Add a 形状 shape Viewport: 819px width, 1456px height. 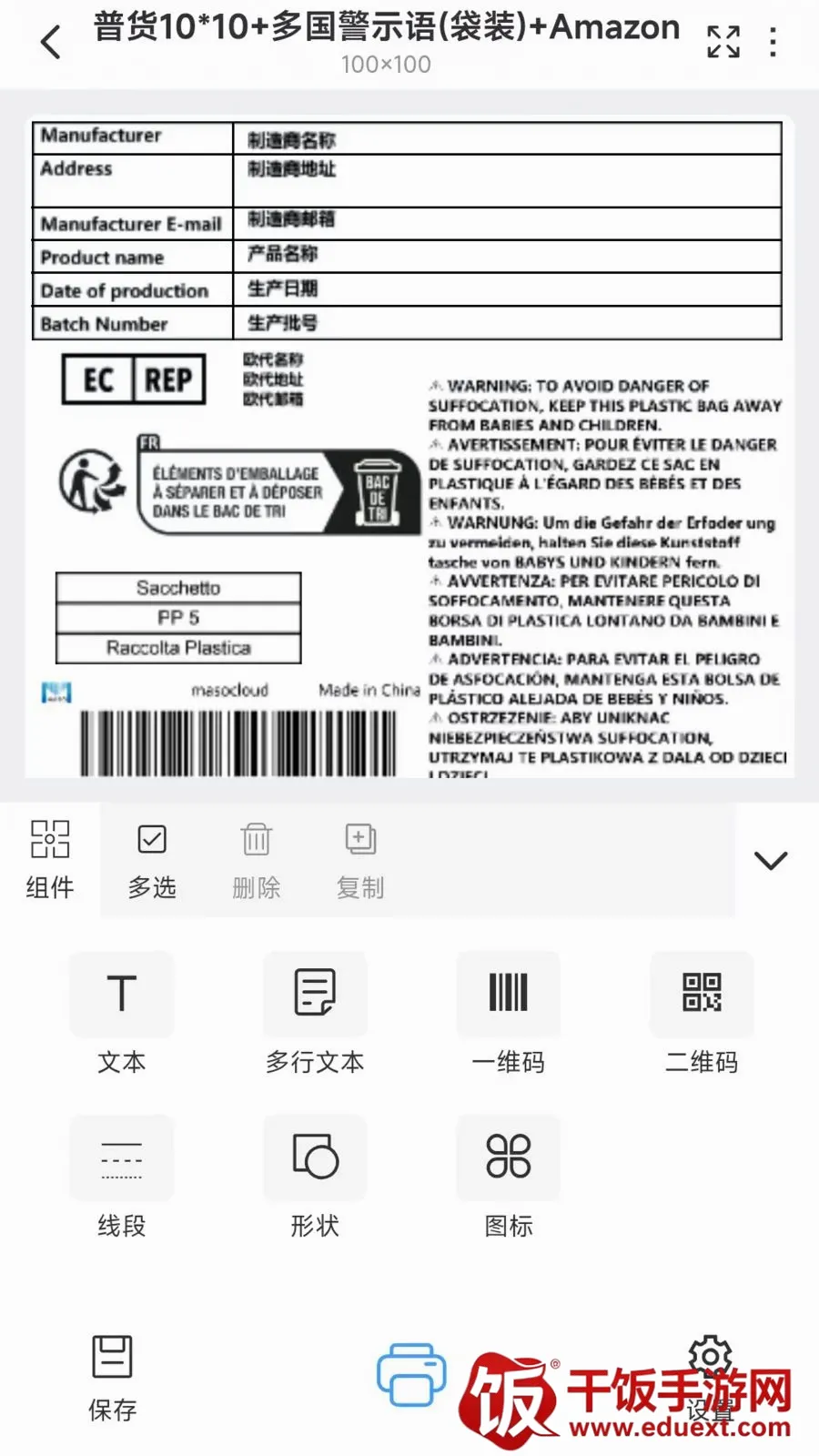click(315, 1178)
